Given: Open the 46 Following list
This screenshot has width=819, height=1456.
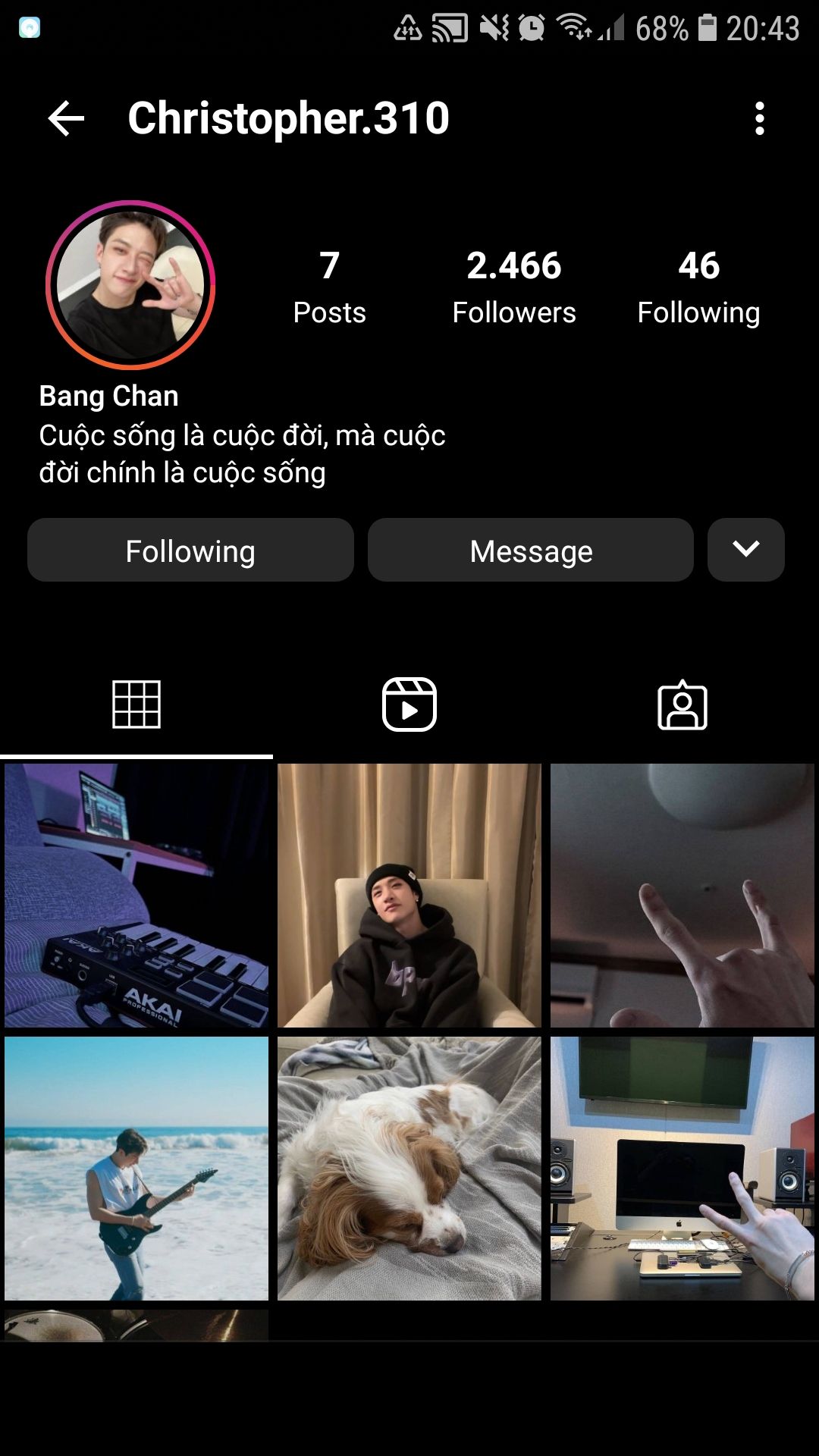Looking at the screenshot, I should coord(698,287).
